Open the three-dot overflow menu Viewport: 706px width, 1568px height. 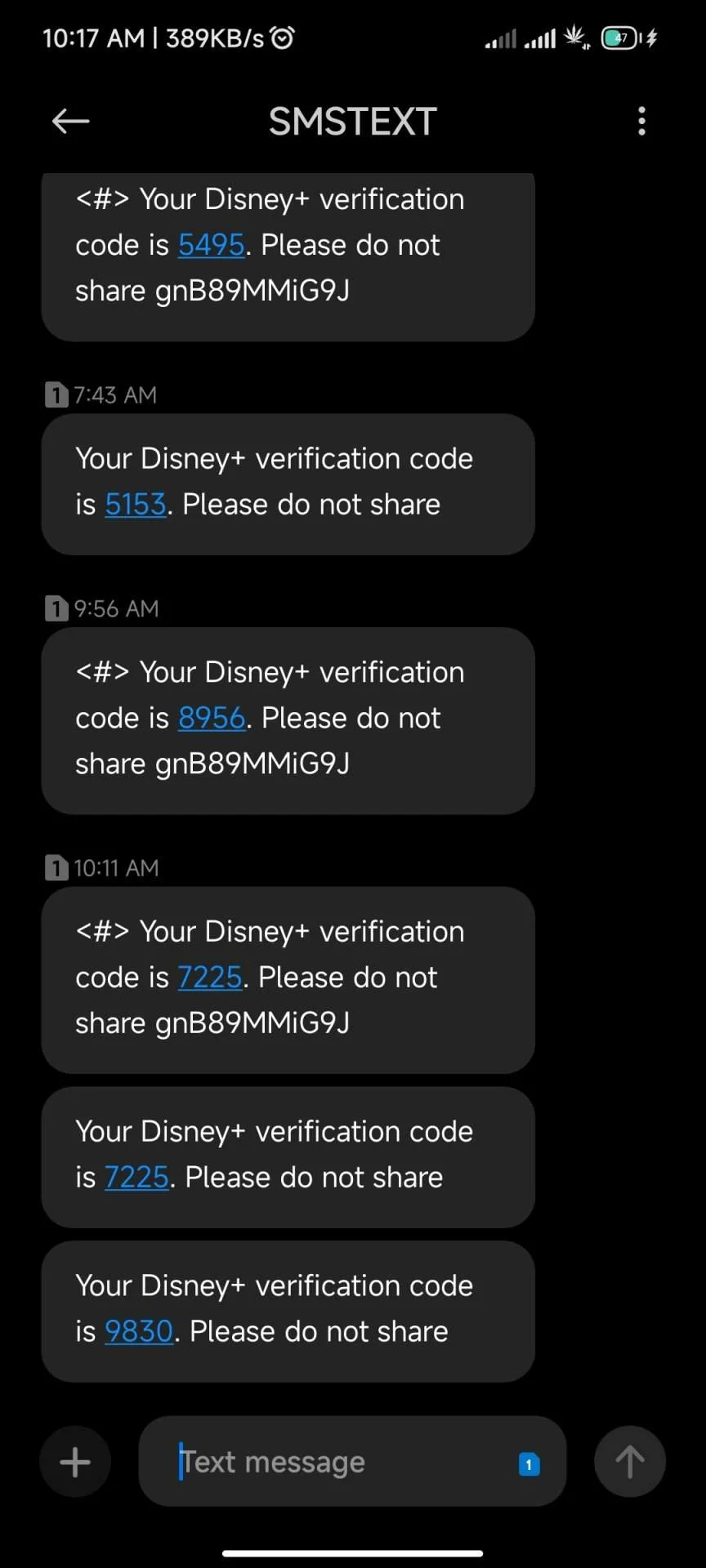click(x=642, y=121)
